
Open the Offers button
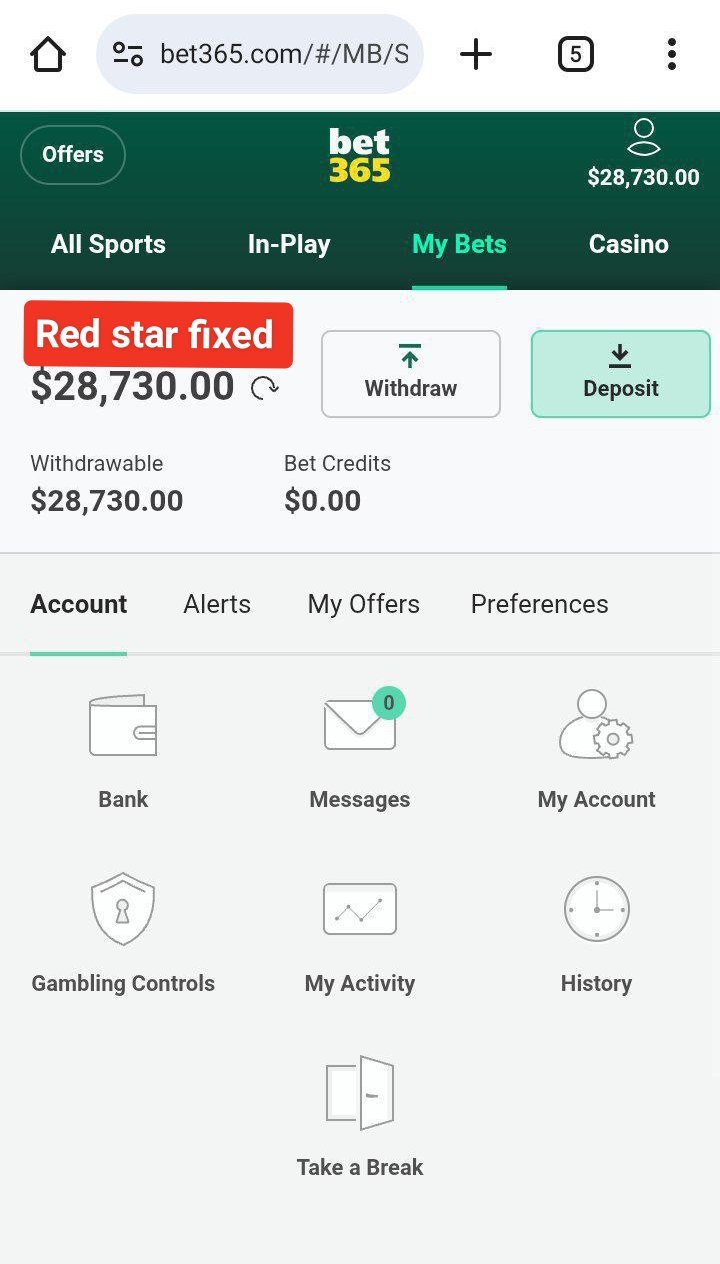(x=73, y=155)
